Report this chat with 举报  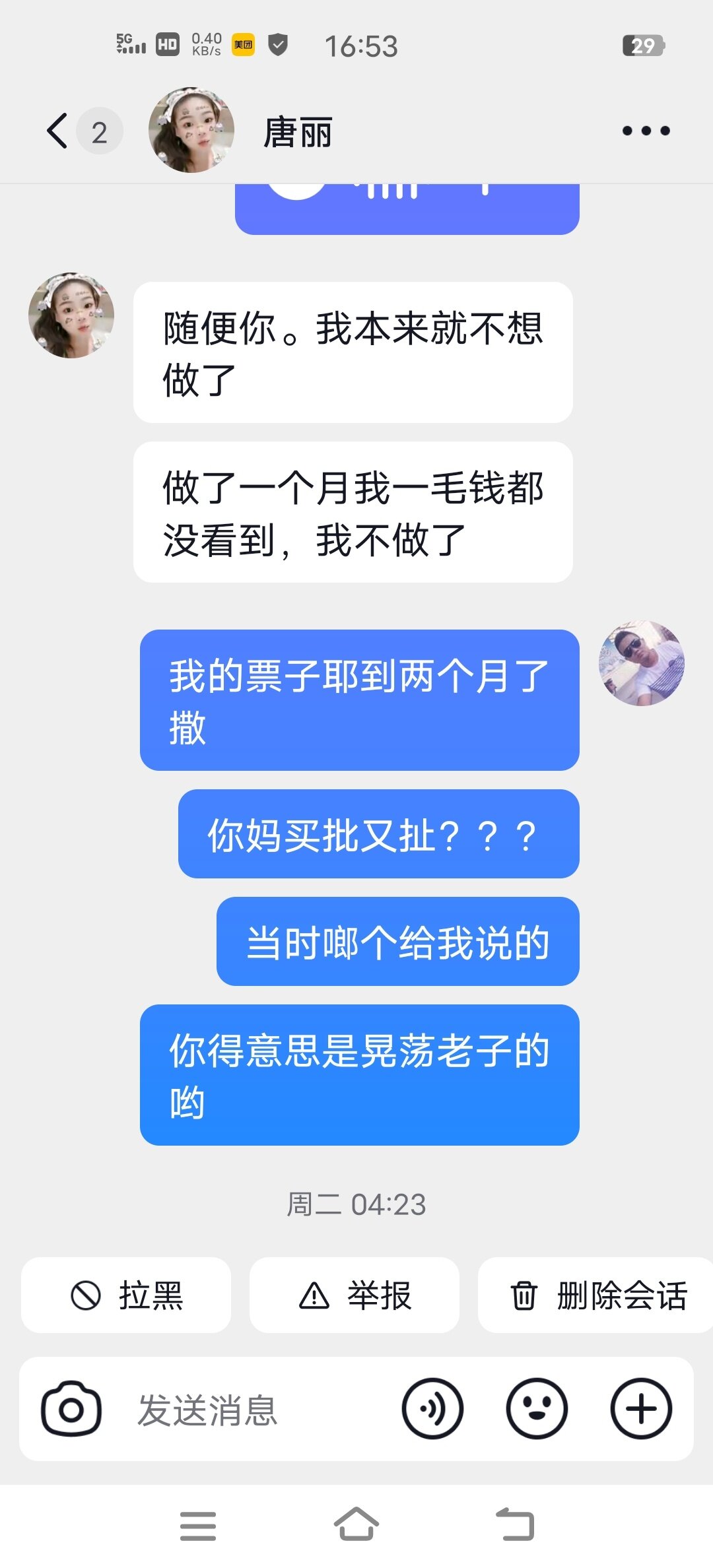point(355,1295)
